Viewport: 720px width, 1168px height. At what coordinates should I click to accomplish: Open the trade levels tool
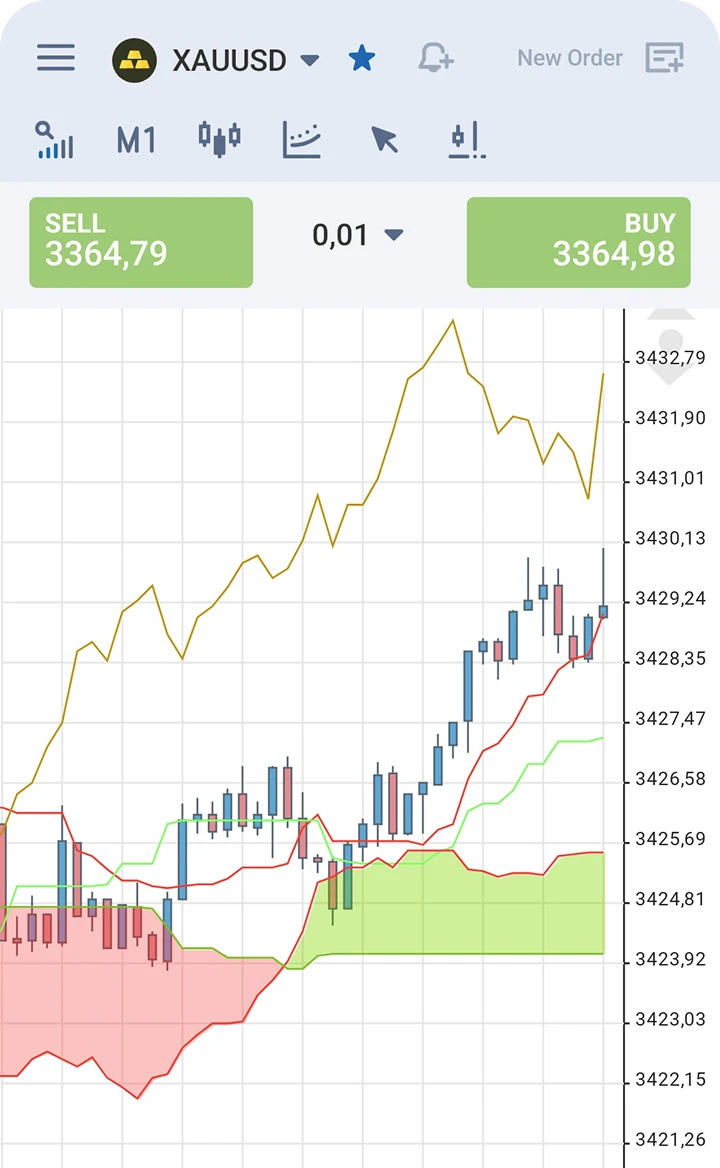point(466,140)
